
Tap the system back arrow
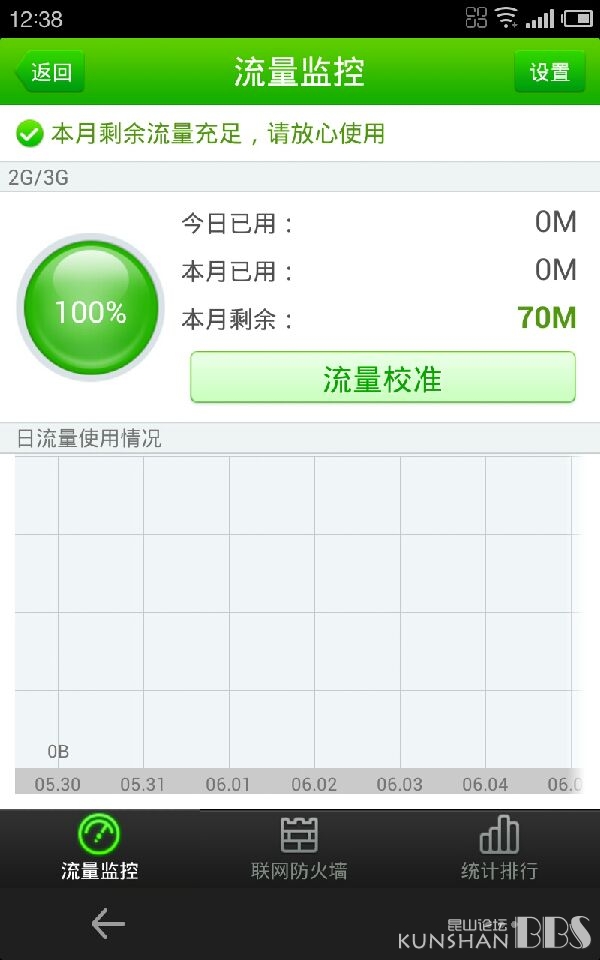(108, 923)
